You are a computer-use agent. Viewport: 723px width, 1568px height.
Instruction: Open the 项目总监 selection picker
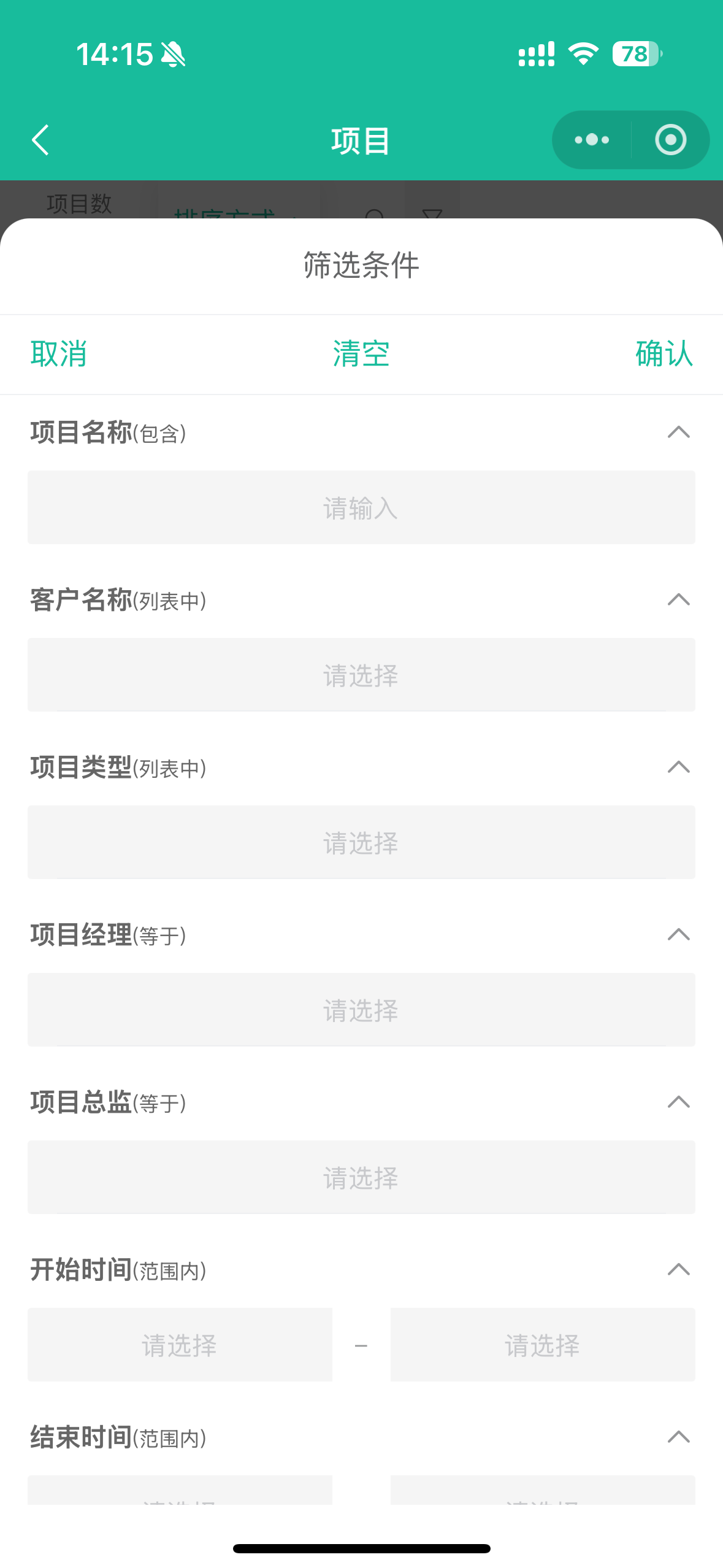[361, 1177]
